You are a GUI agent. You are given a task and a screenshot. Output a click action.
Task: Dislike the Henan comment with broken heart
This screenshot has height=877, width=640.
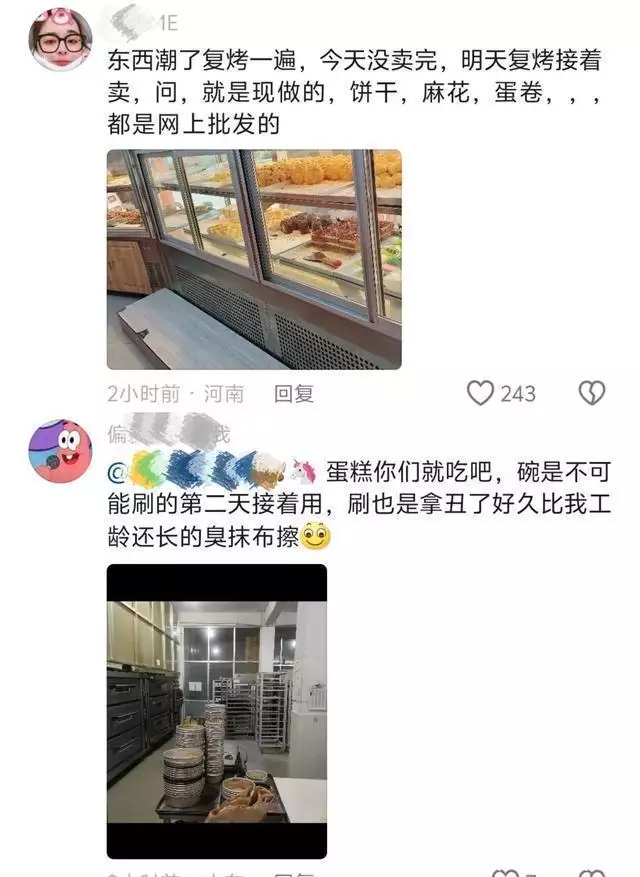(x=592, y=394)
